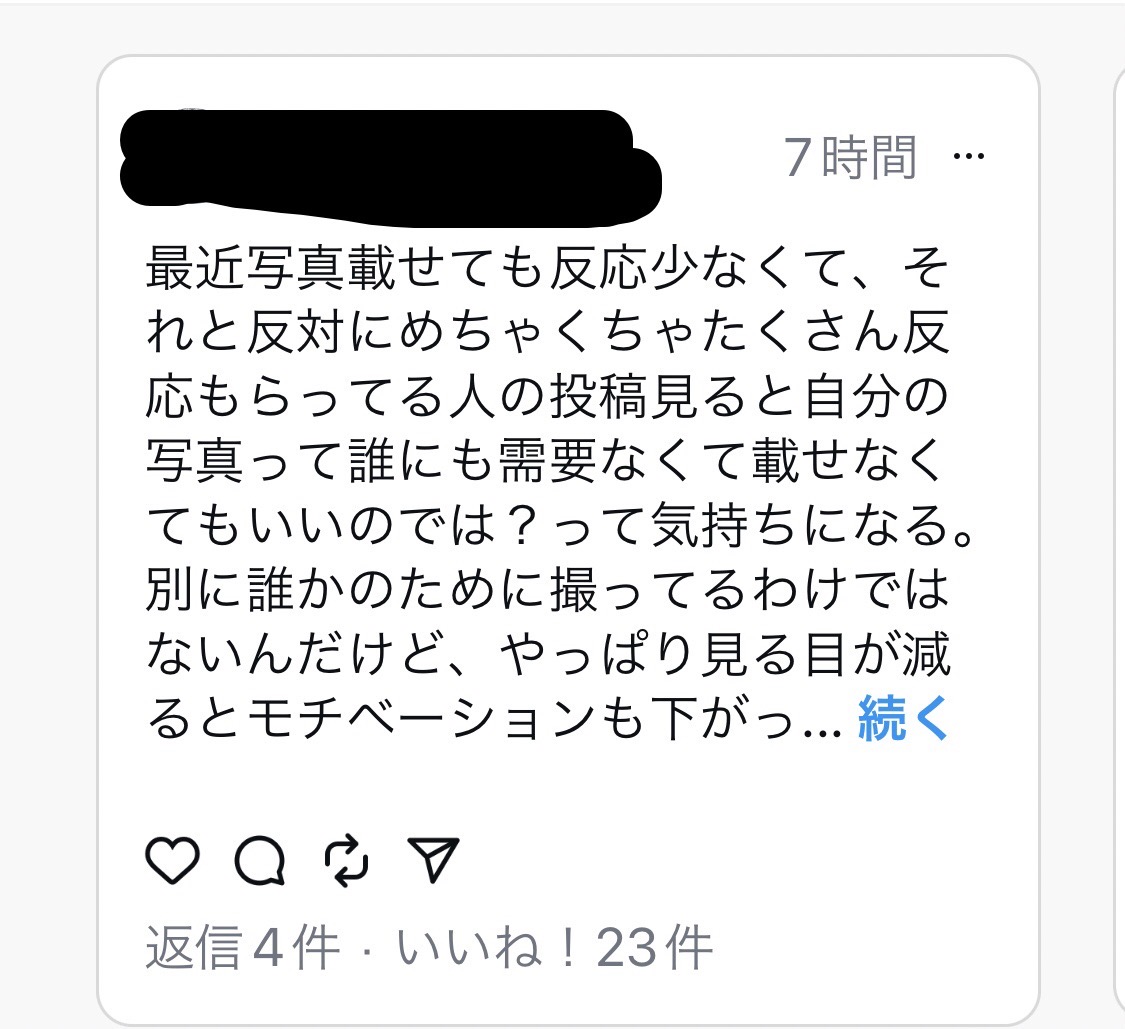Share the post with paper plane icon
Screen dimensions: 1125x1029
click(434, 860)
